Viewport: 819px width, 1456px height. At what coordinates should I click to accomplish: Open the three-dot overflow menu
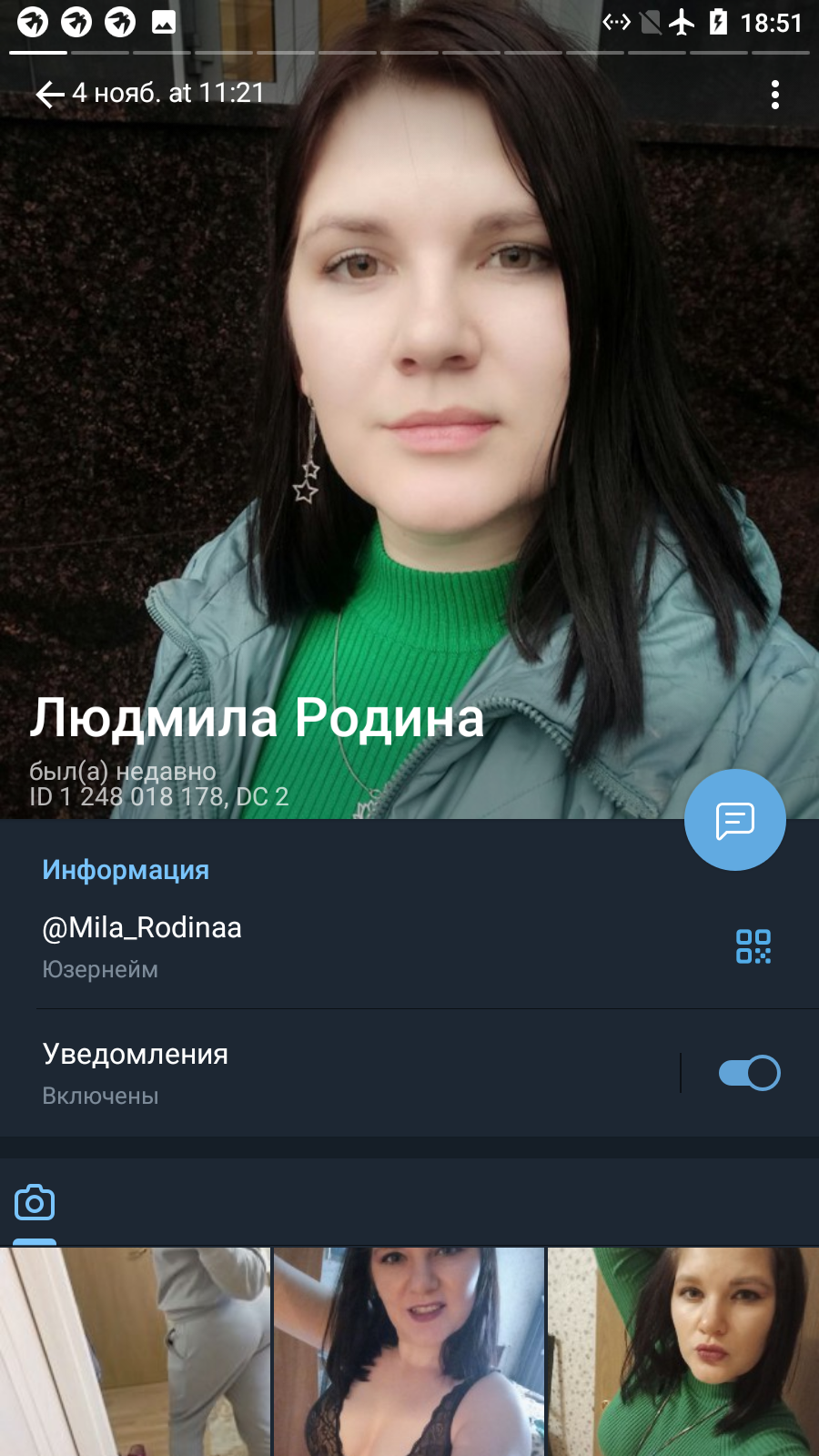coord(774,95)
